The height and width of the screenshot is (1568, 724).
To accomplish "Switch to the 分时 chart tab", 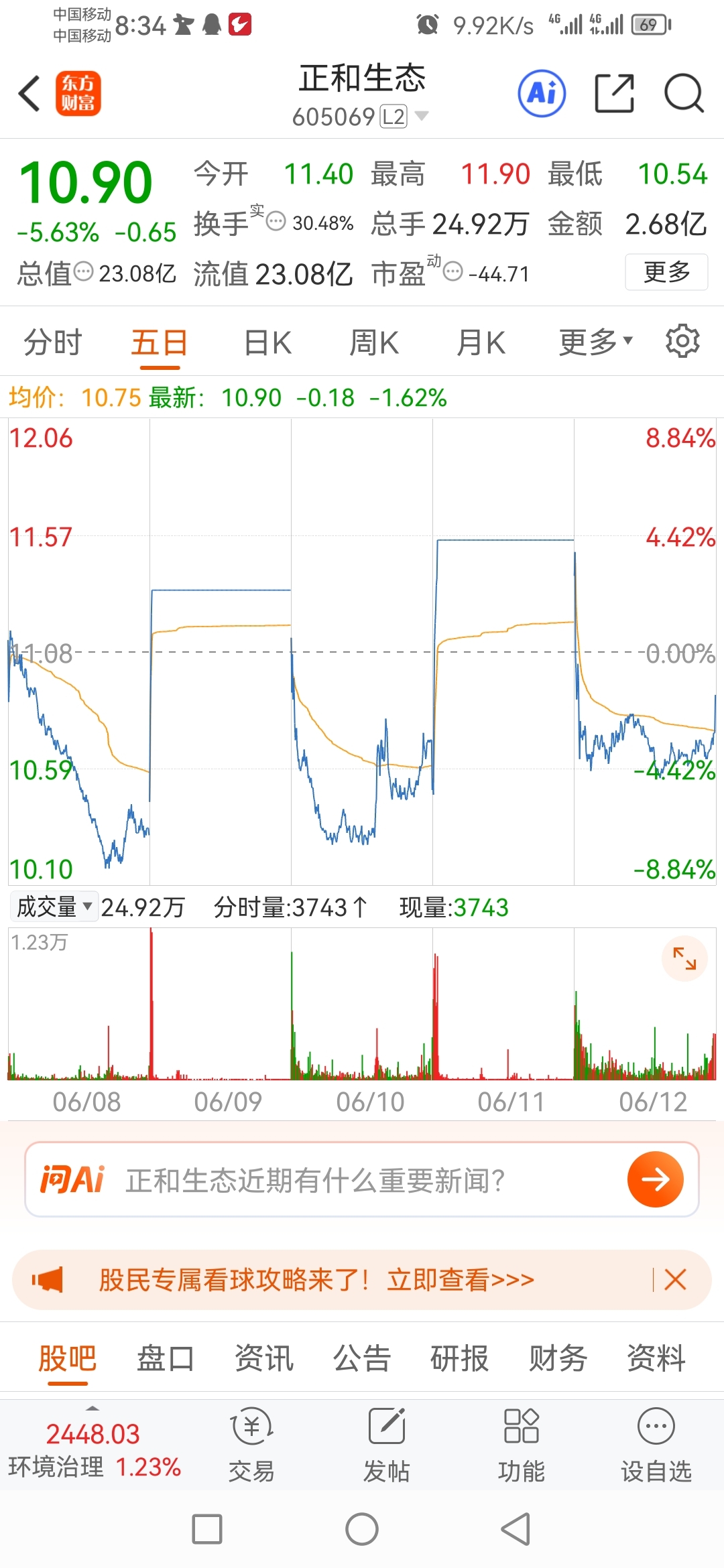I will tap(53, 343).
